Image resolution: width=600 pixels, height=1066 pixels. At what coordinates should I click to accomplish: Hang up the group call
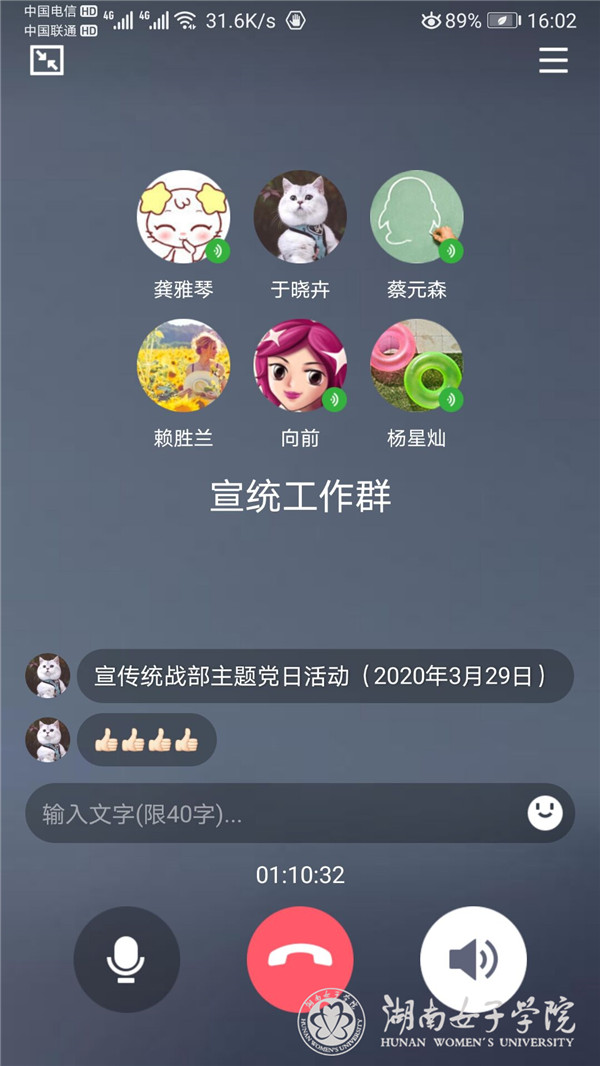coord(300,960)
